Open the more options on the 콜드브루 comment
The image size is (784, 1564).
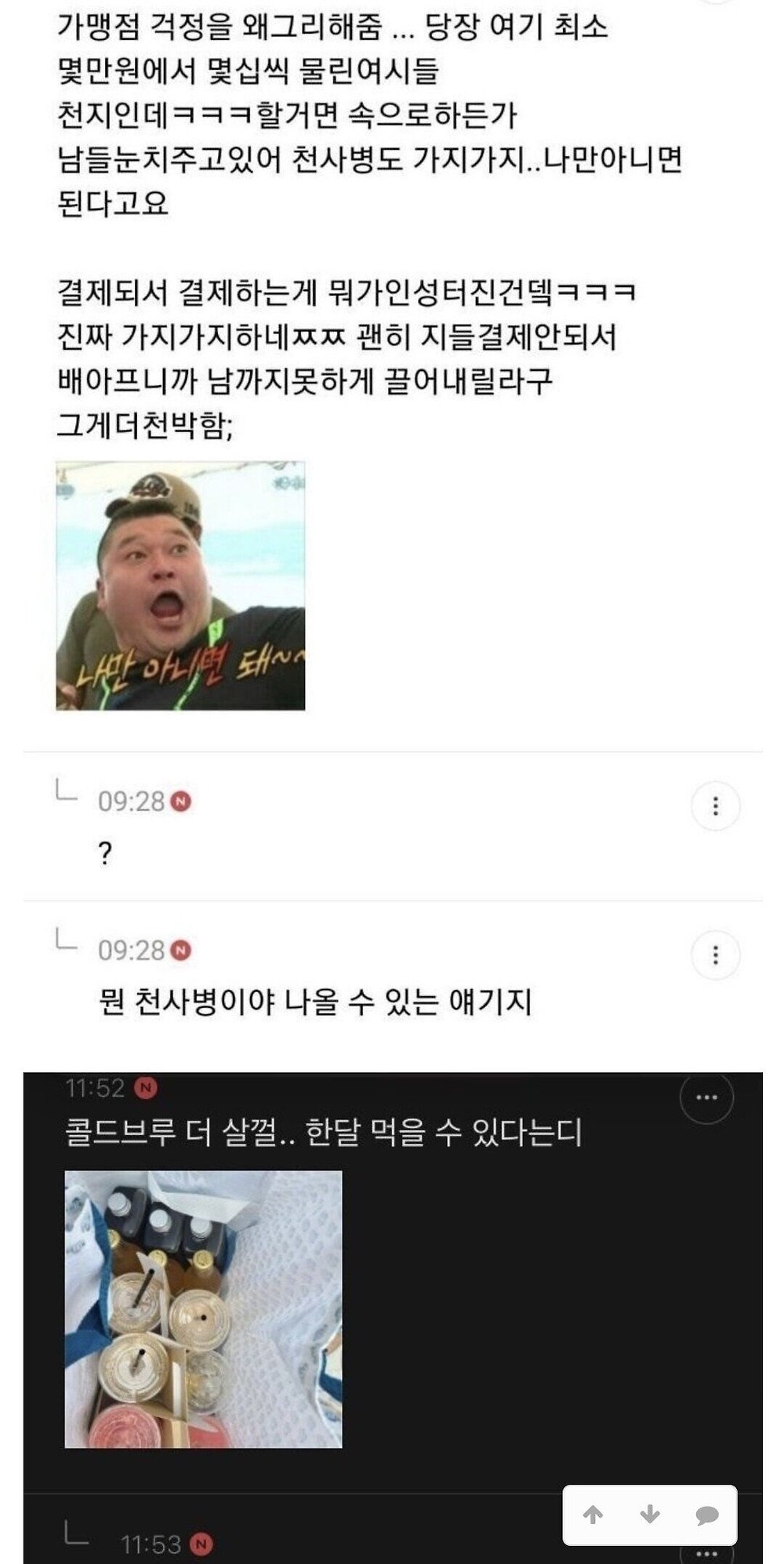[706, 1097]
